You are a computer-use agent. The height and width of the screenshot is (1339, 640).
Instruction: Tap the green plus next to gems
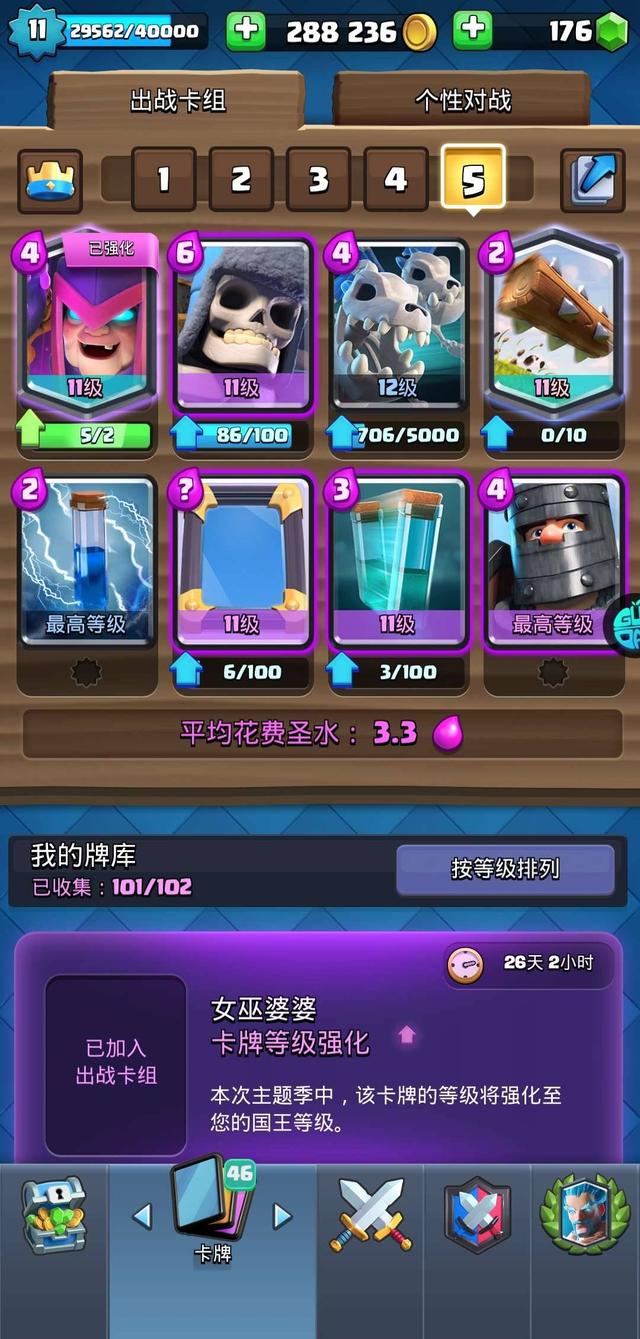[x=472, y=31]
